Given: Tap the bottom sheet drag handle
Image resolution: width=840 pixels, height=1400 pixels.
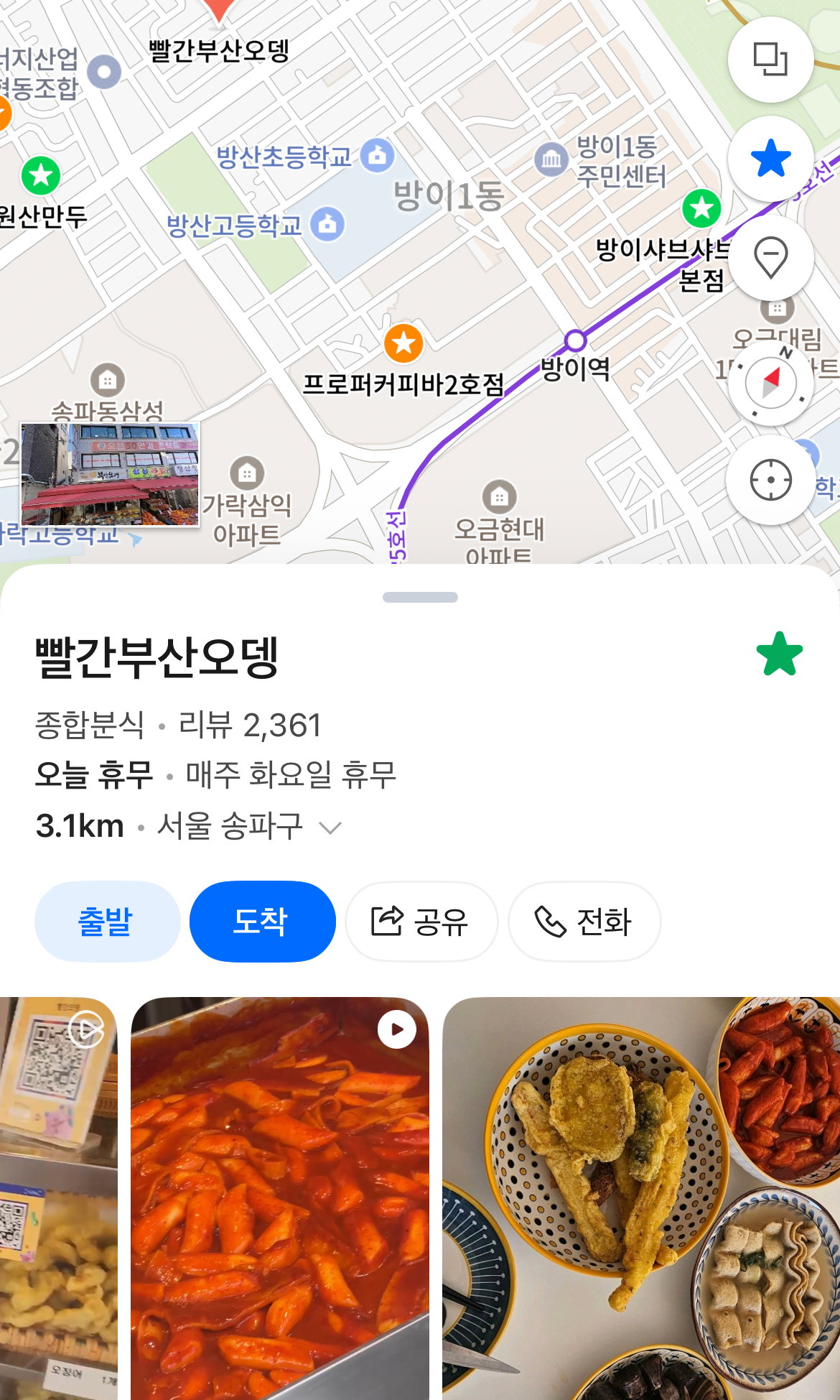Looking at the screenshot, I should tap(420, 598).
